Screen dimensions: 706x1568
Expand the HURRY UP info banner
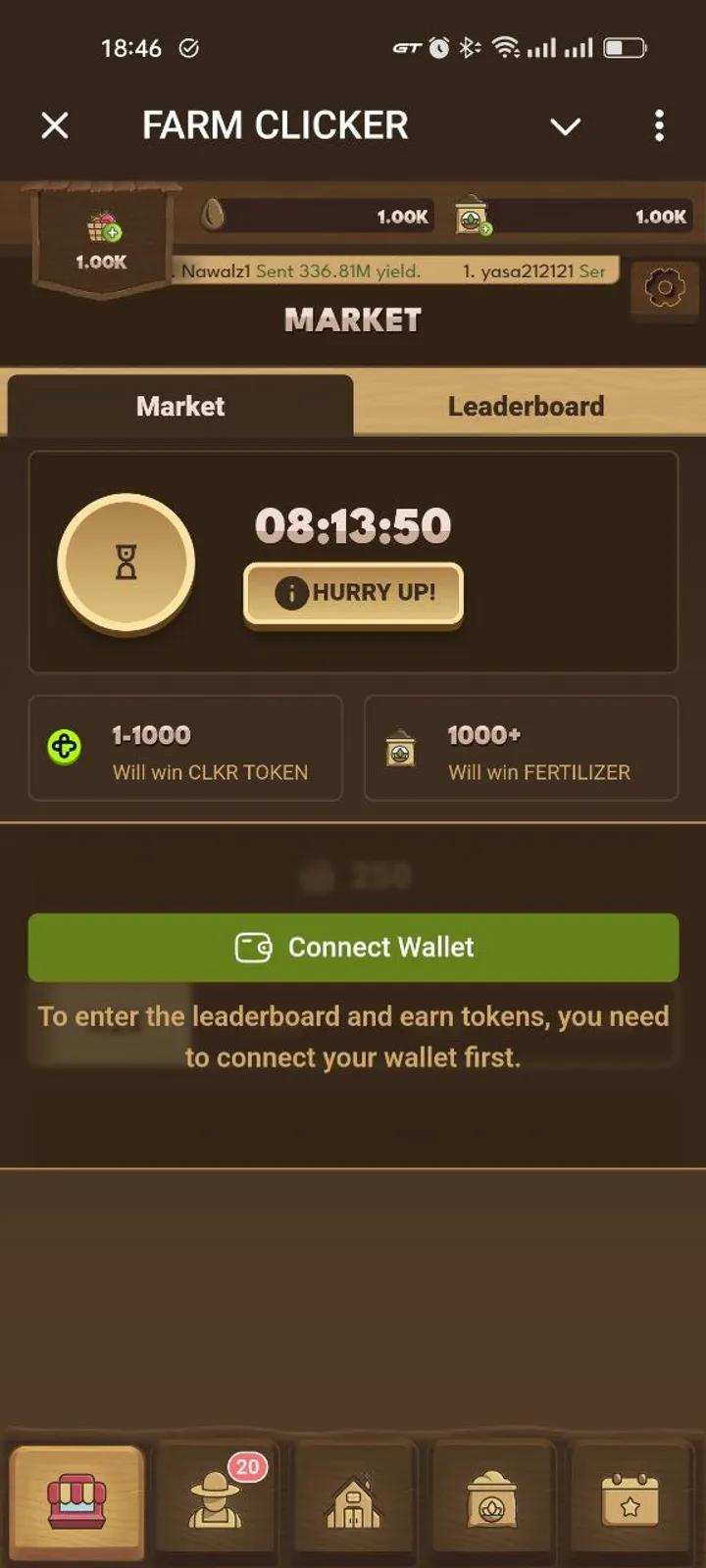[x=353, y=592]
